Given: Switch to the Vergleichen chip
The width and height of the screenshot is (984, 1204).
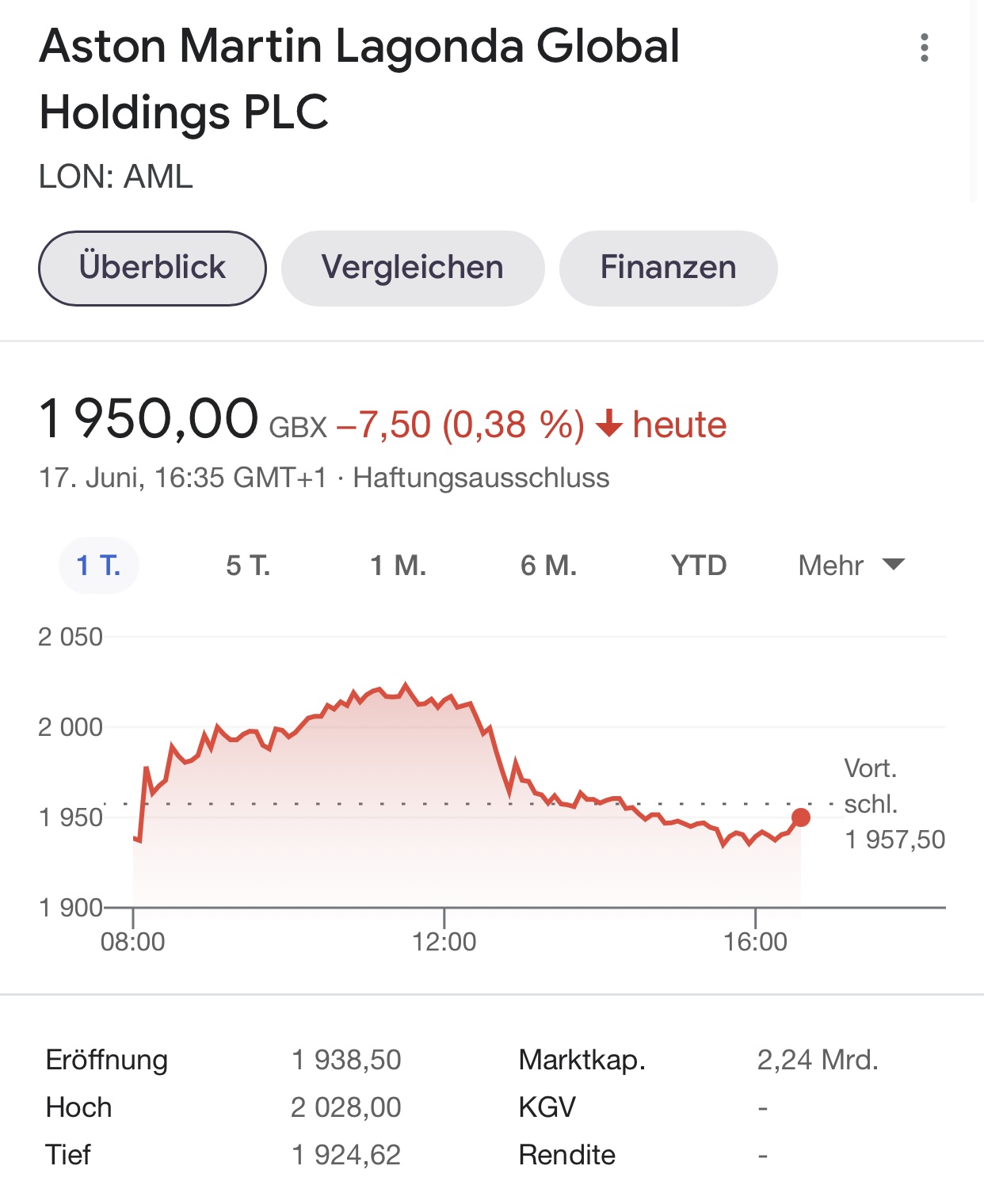Looking at the screenshot, I should click(413, 268).
